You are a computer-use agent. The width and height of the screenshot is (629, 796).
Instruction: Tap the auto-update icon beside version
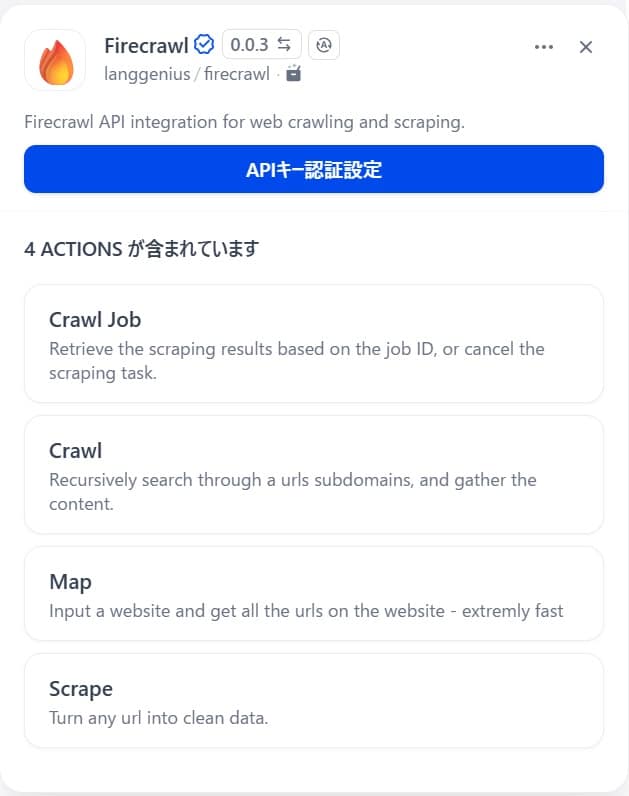(324, 44)
